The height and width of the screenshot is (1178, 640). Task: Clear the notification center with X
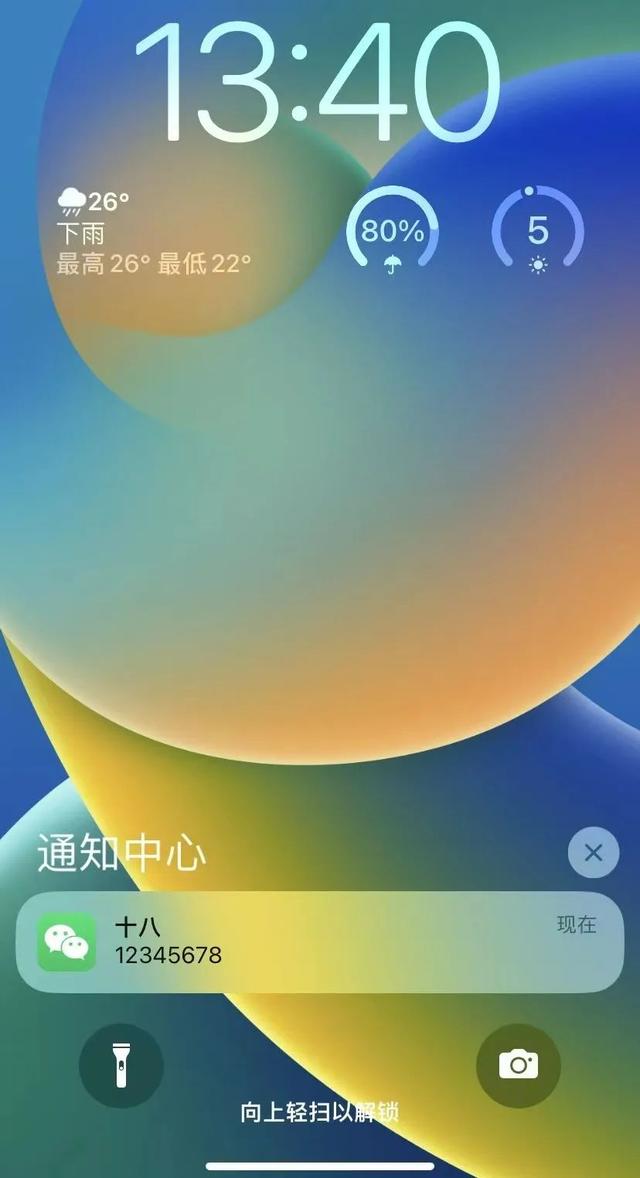click(x=593, y=853)
